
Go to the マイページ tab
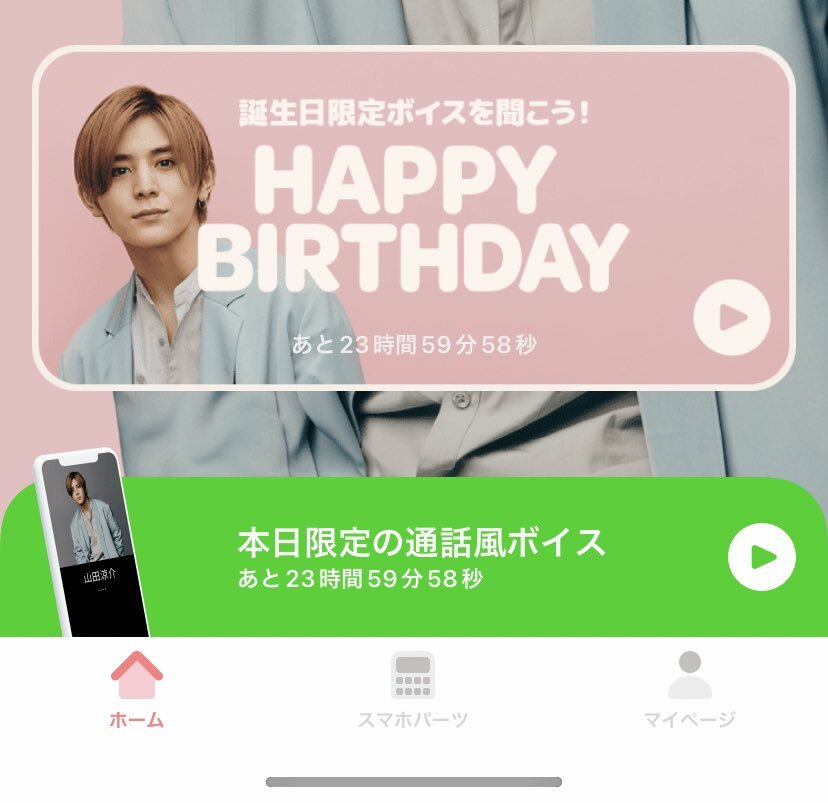(x=689, y=689)
